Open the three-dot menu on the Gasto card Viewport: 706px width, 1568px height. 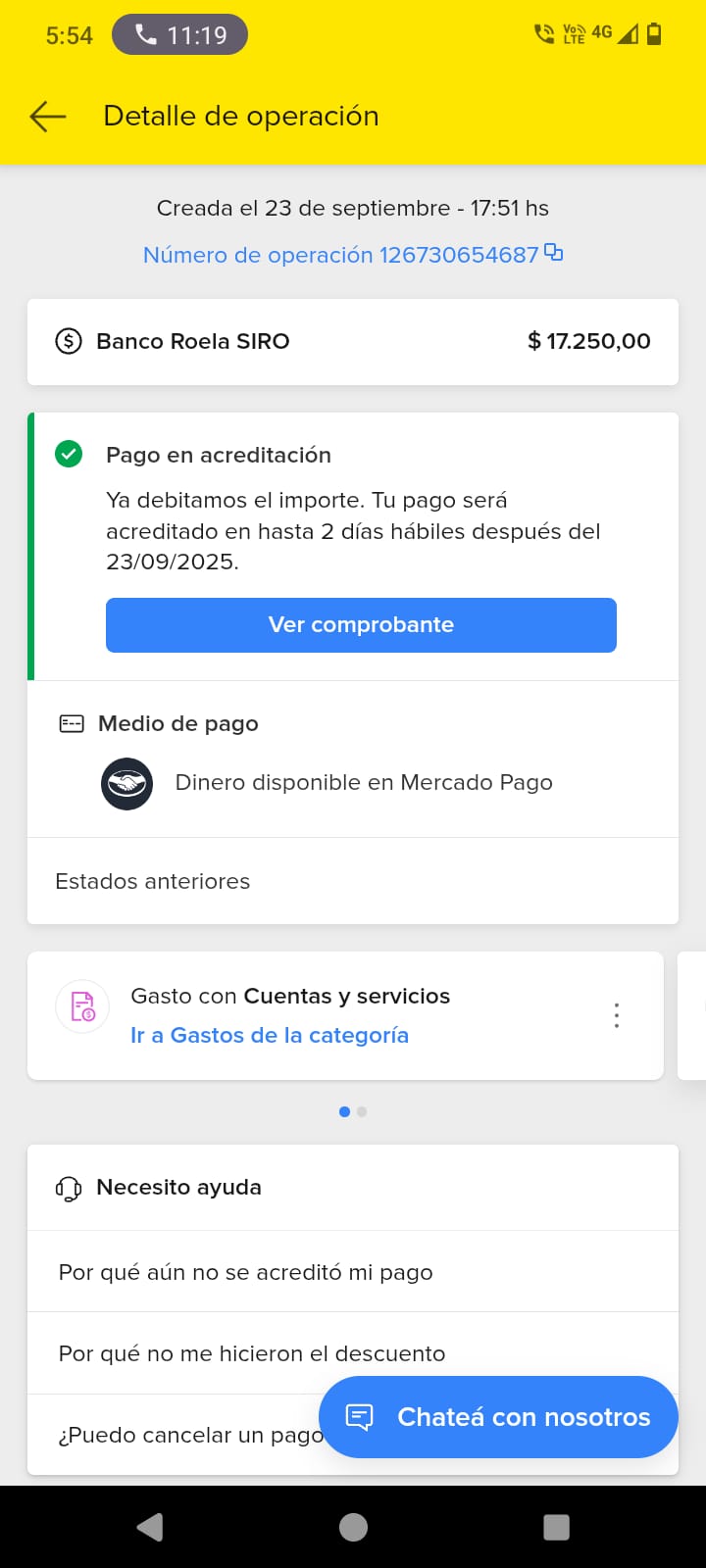617,1015
